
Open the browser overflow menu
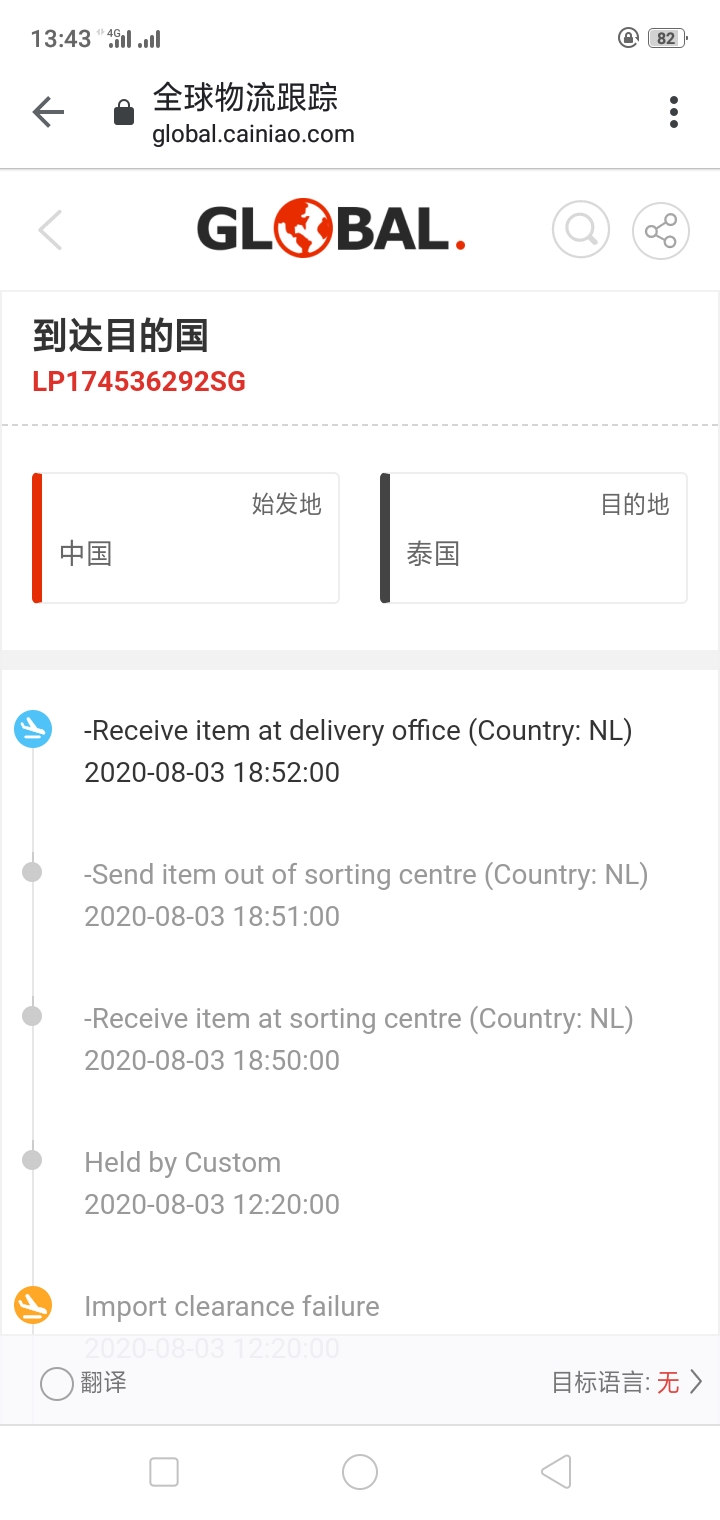pyautogui.click(x=674, y=112)
